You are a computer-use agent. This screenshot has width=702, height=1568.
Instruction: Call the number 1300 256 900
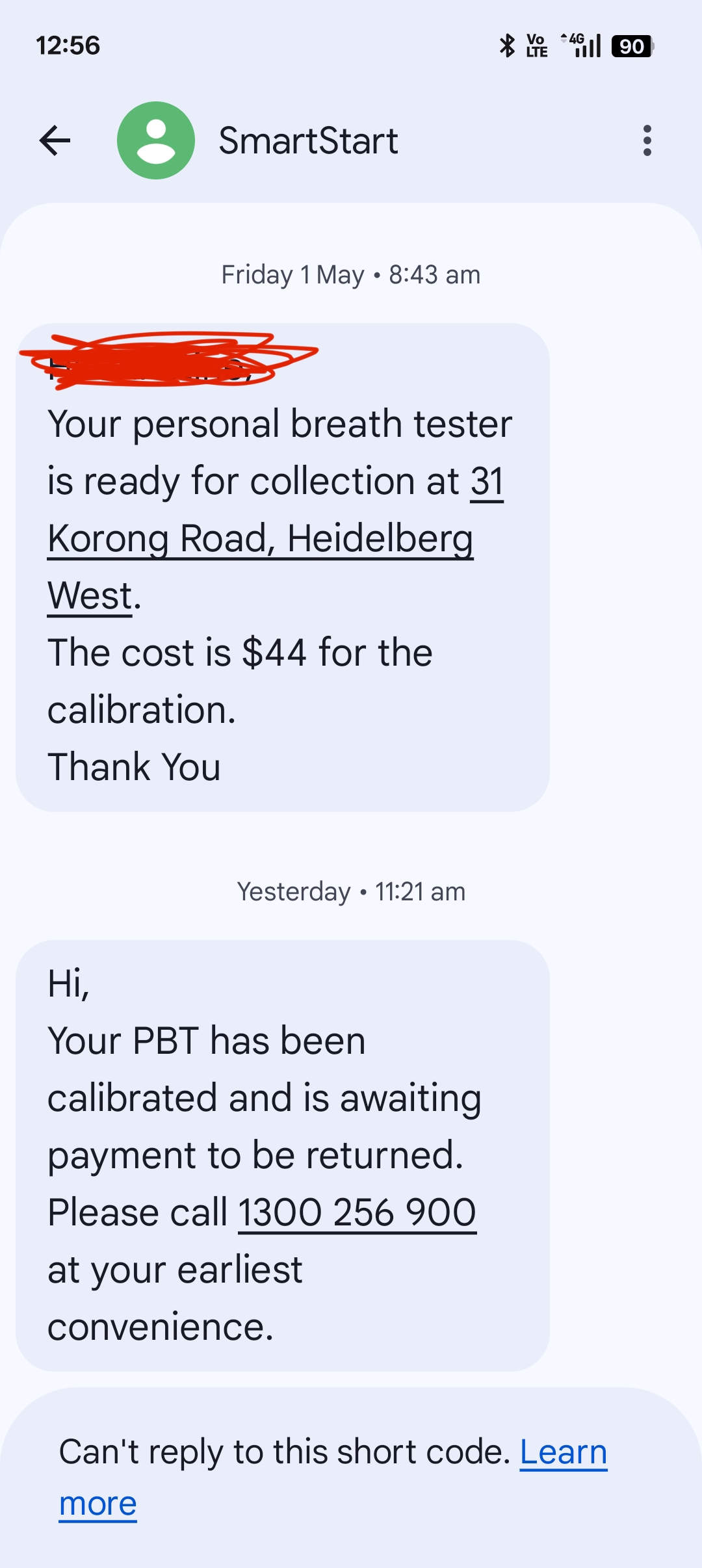357,1212
